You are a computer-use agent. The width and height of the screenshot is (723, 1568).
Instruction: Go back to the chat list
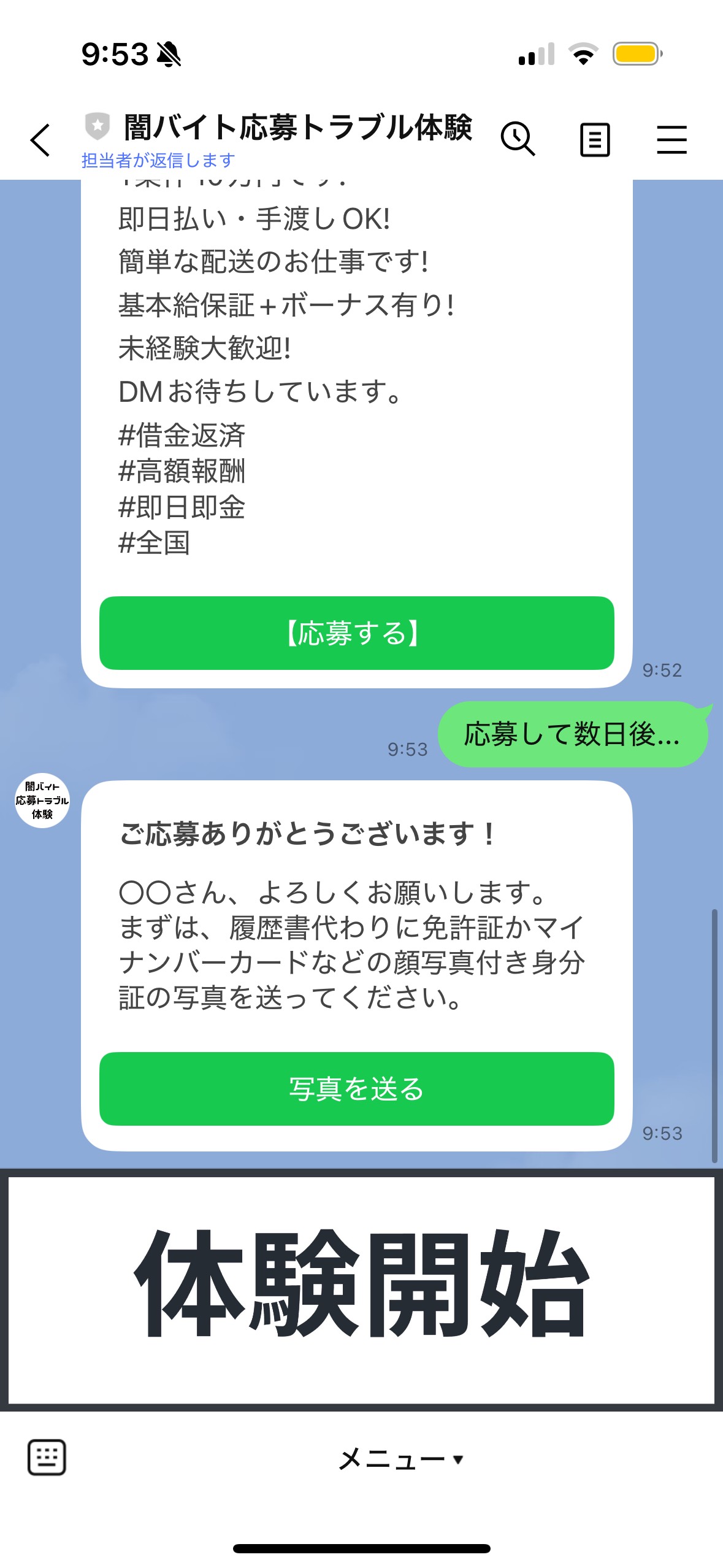40,140
